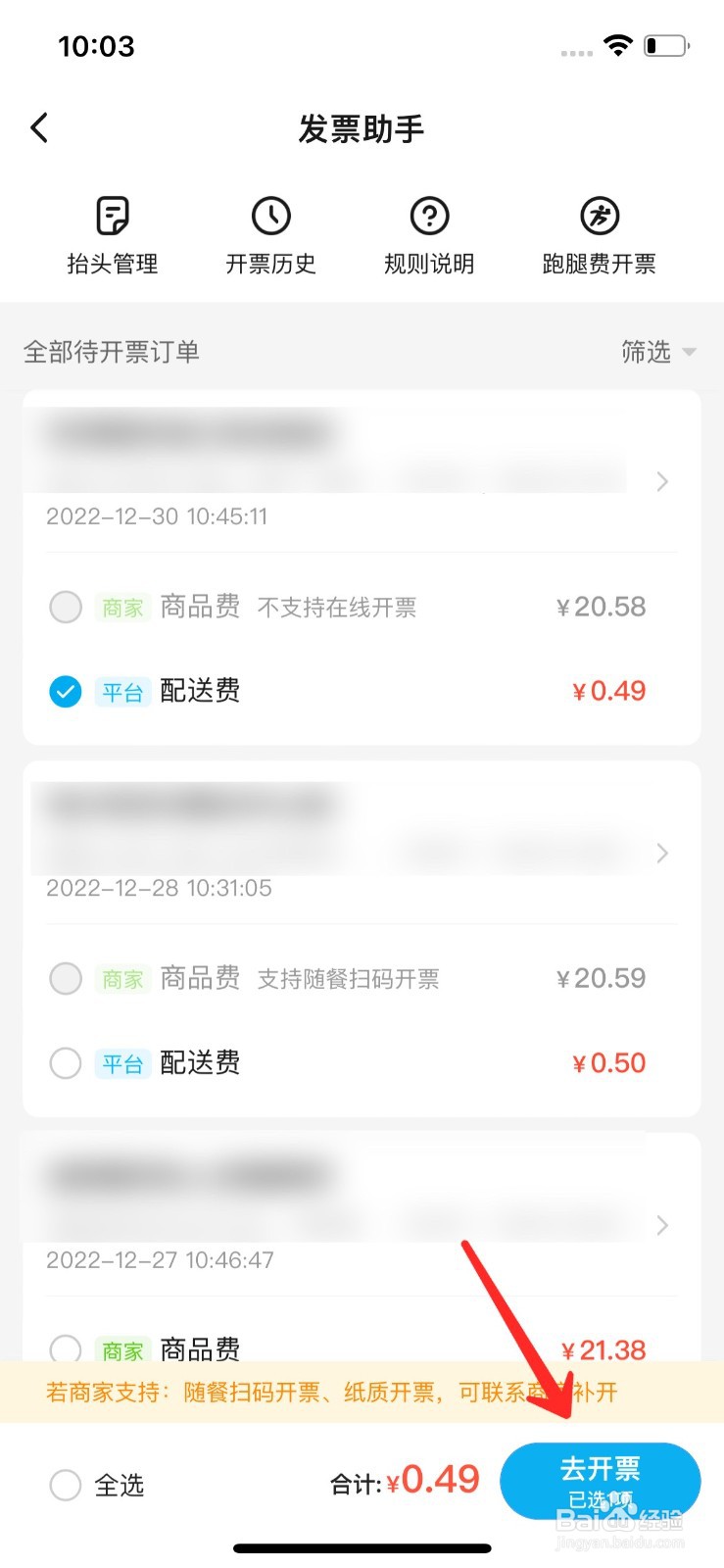This screenshot has width=724, height=1568.
Task: Go back from 发票助手 page
Action: tap(39, 127)
